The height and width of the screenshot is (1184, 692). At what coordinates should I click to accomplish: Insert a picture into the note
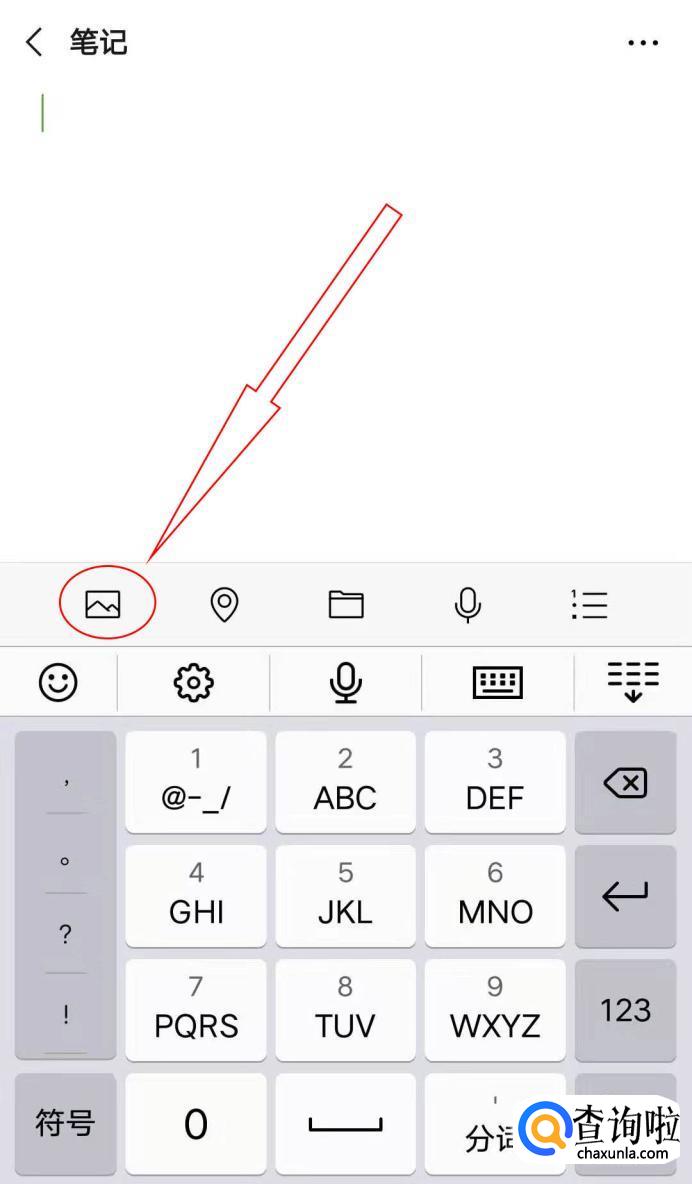click(103, 604)
